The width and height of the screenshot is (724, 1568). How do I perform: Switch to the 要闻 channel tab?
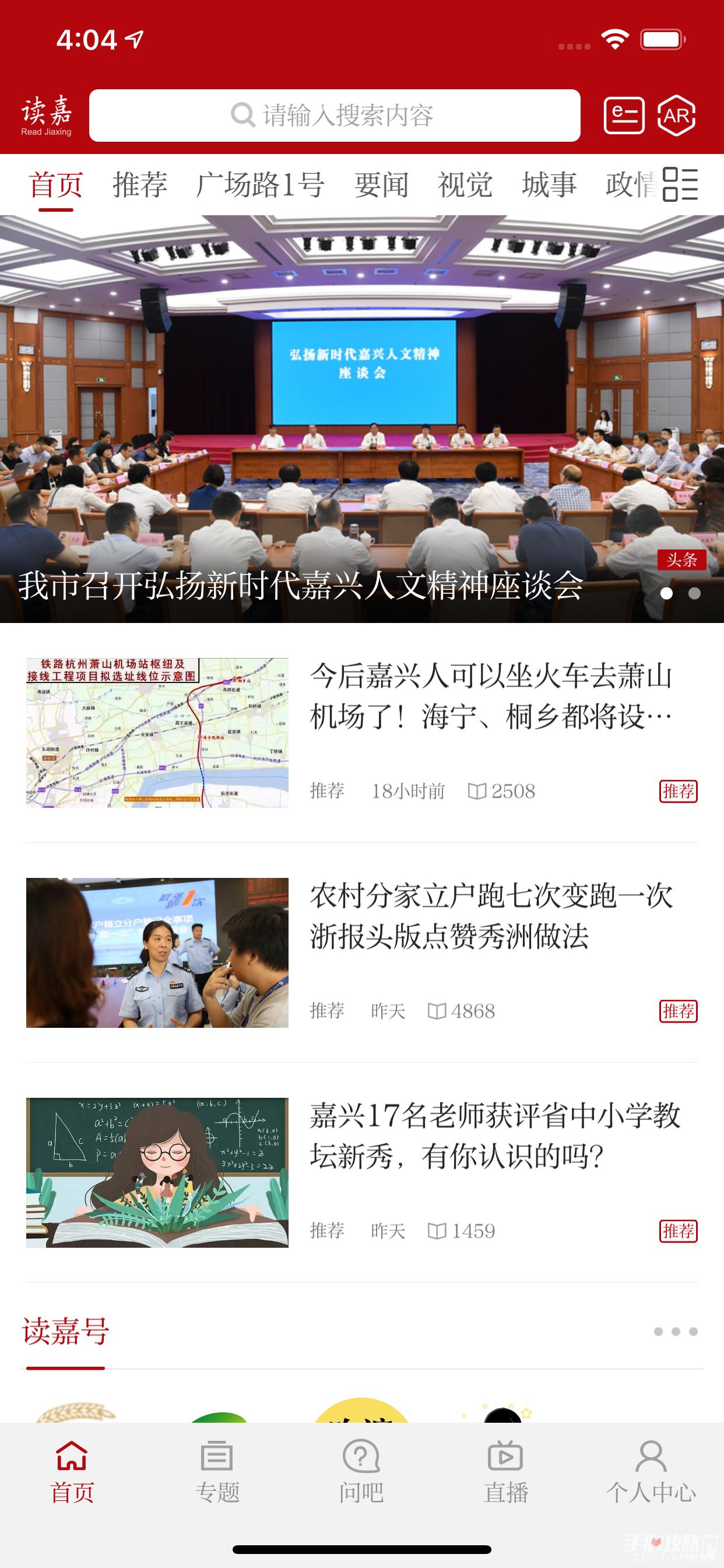pyautogui.click(x=382, y=185)
